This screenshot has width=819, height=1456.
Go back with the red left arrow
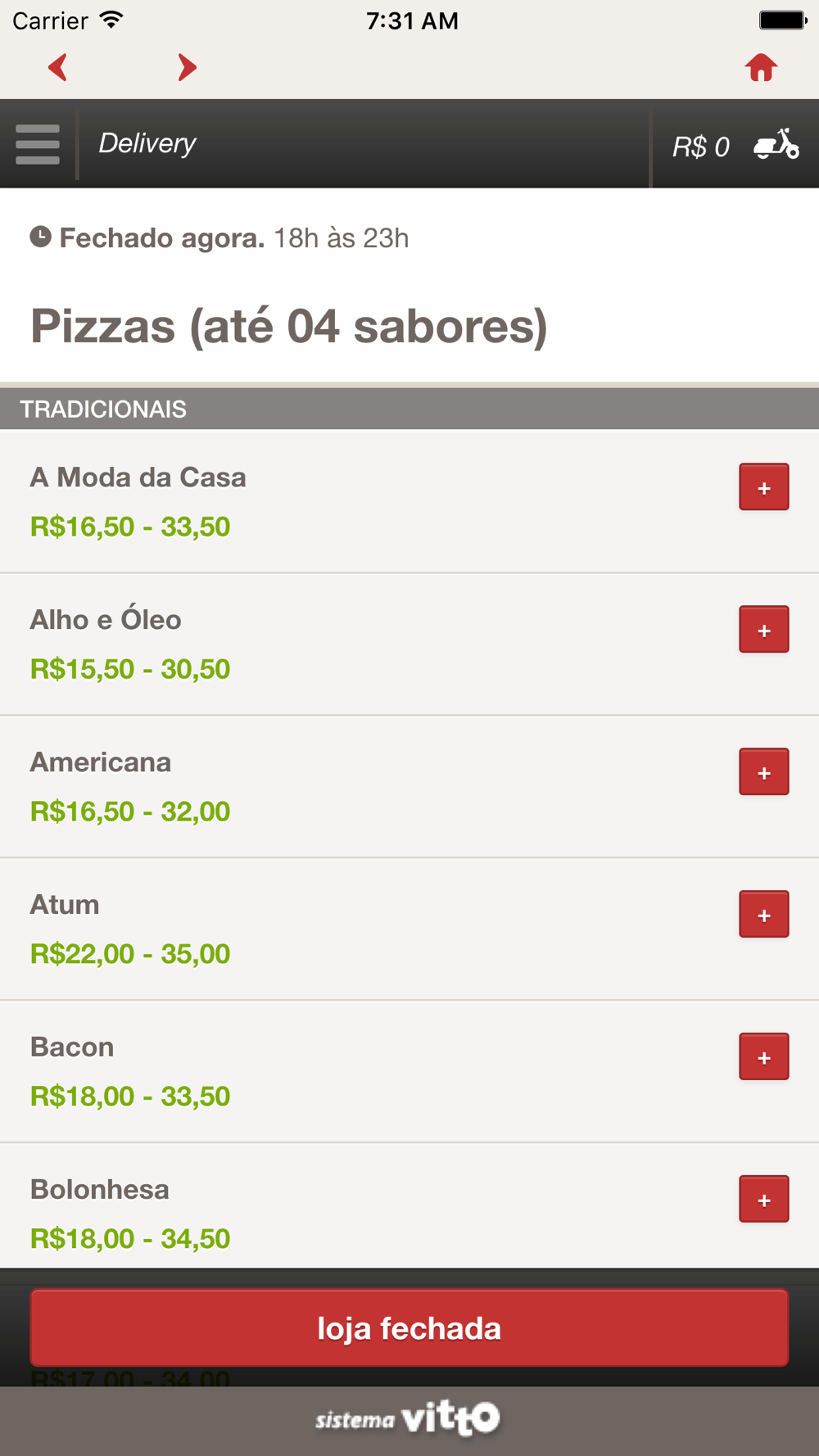click(x=57, y=67)
